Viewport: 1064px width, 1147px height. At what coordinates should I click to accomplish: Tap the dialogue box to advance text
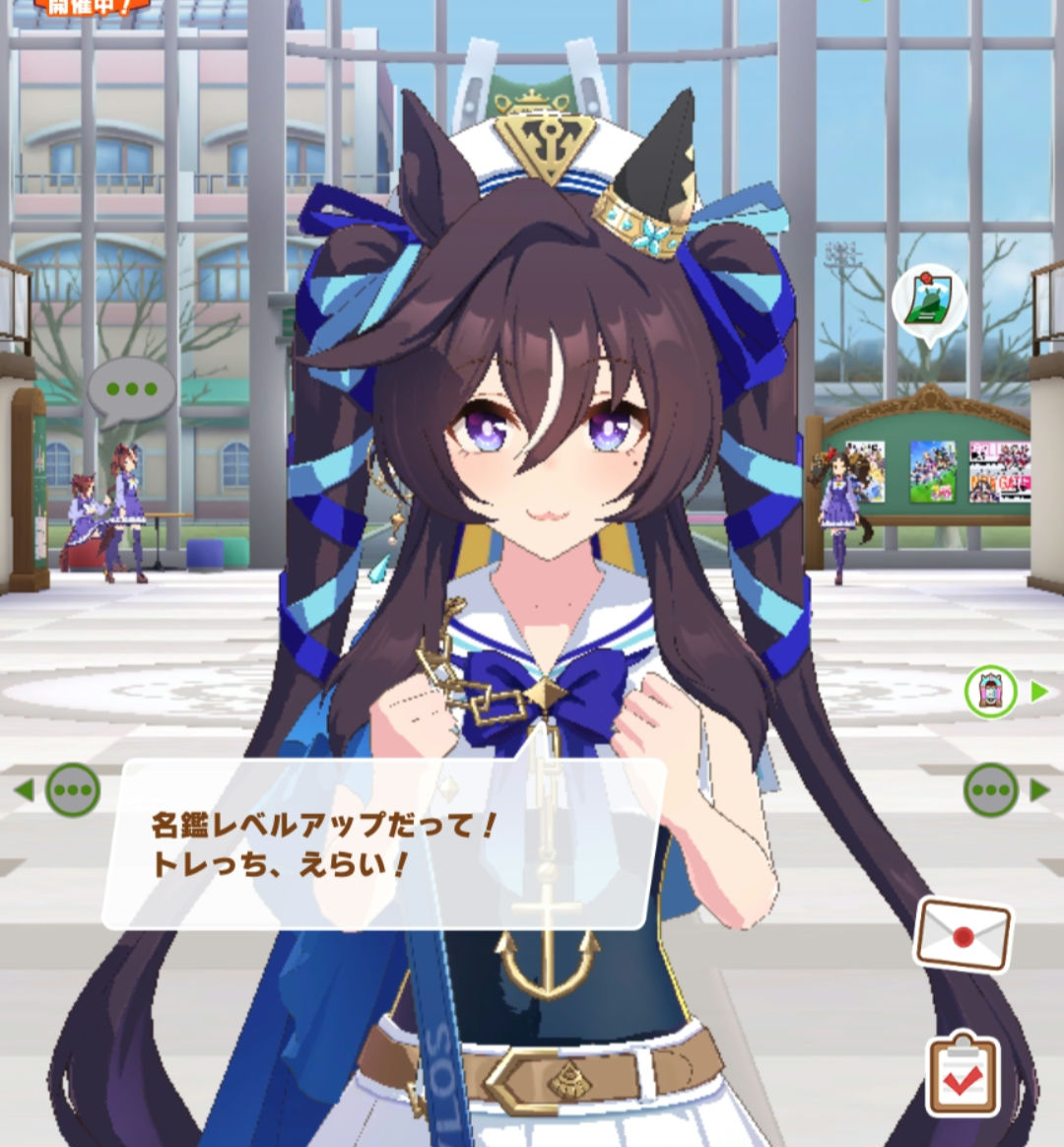[x=384, y=844]
